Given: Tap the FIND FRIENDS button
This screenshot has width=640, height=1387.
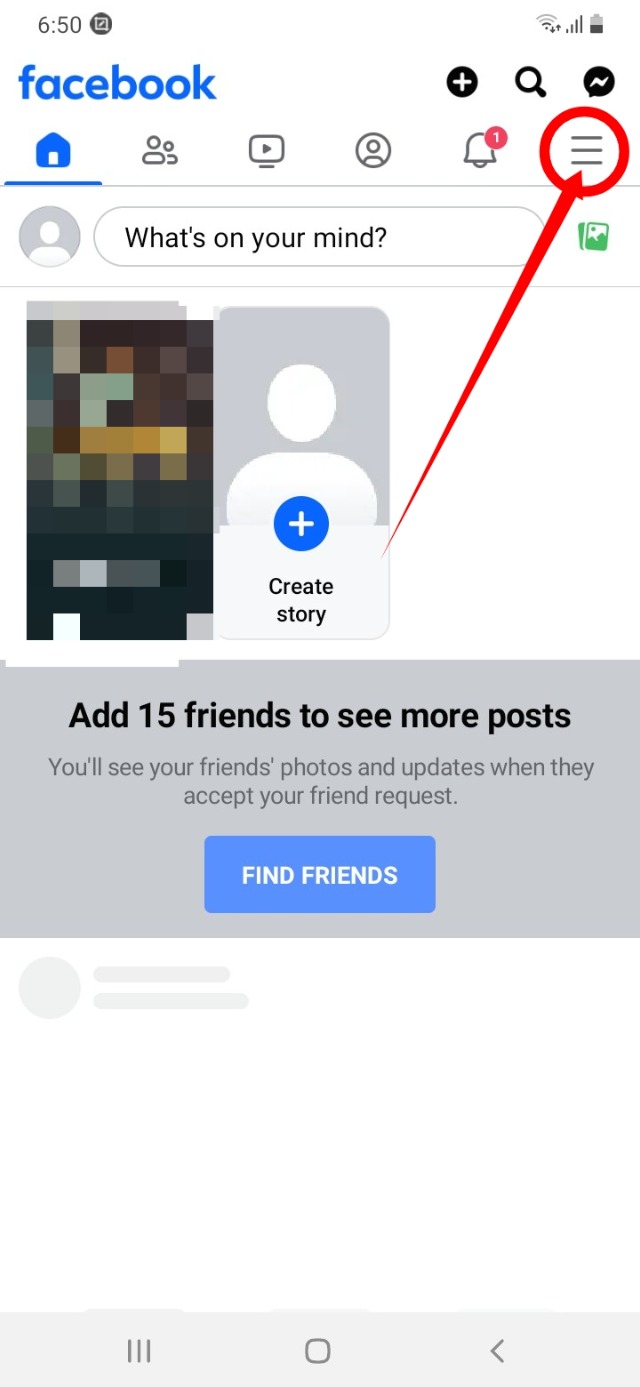Looking at the screenshot, I should point(319,875).
